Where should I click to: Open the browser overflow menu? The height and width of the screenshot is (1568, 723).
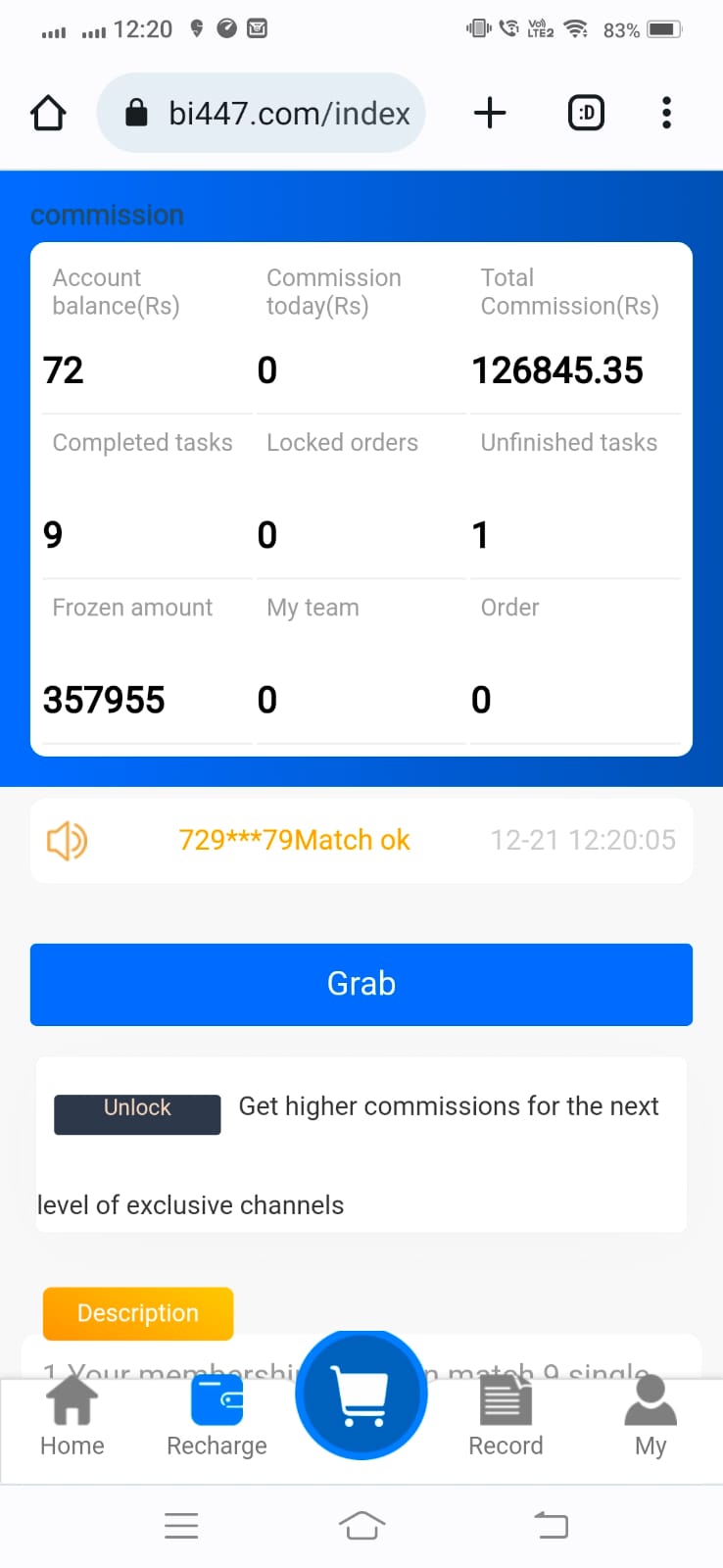click(x=666, y=113)
